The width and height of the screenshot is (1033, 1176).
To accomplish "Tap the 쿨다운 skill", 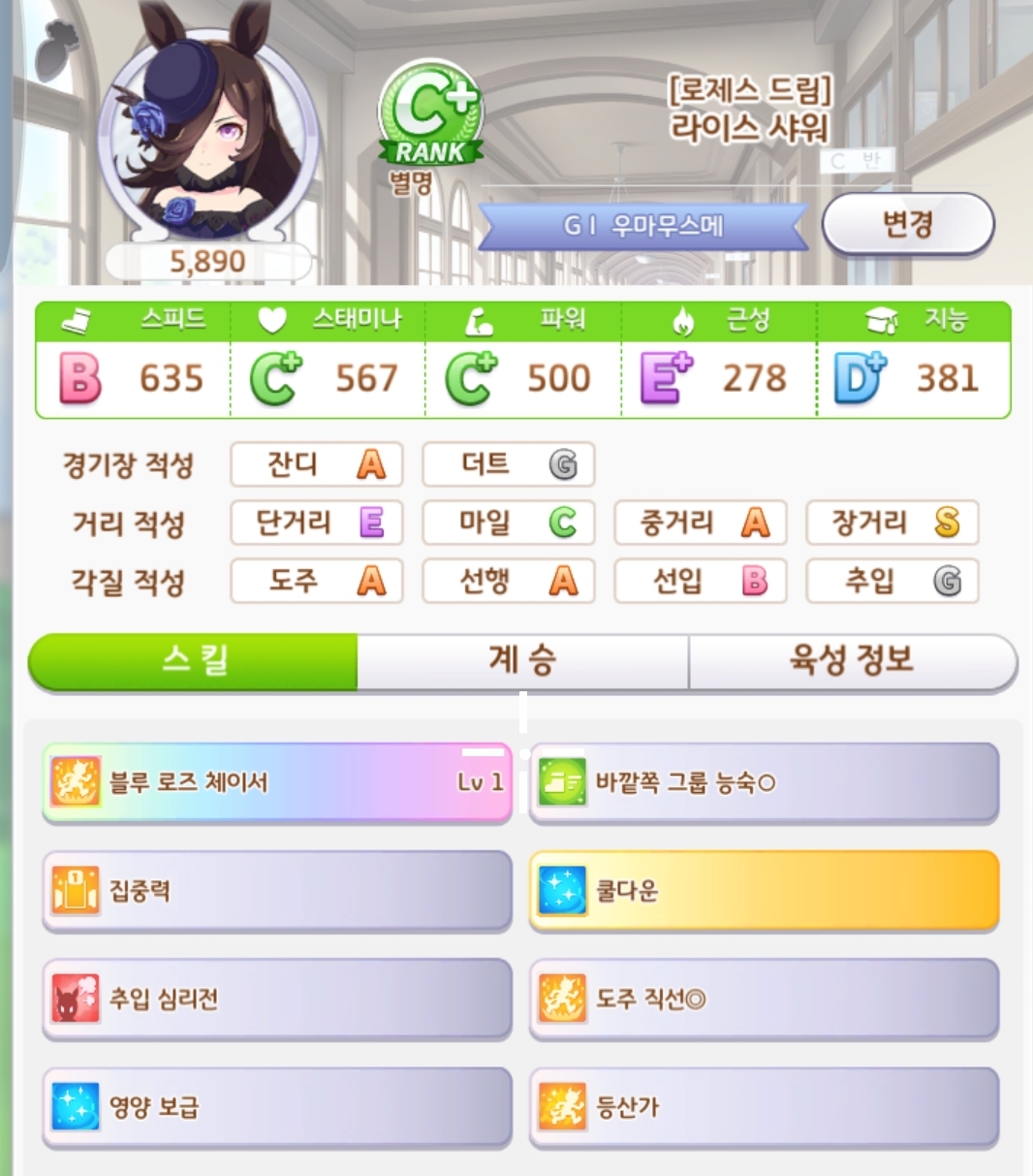I will 764,891.
